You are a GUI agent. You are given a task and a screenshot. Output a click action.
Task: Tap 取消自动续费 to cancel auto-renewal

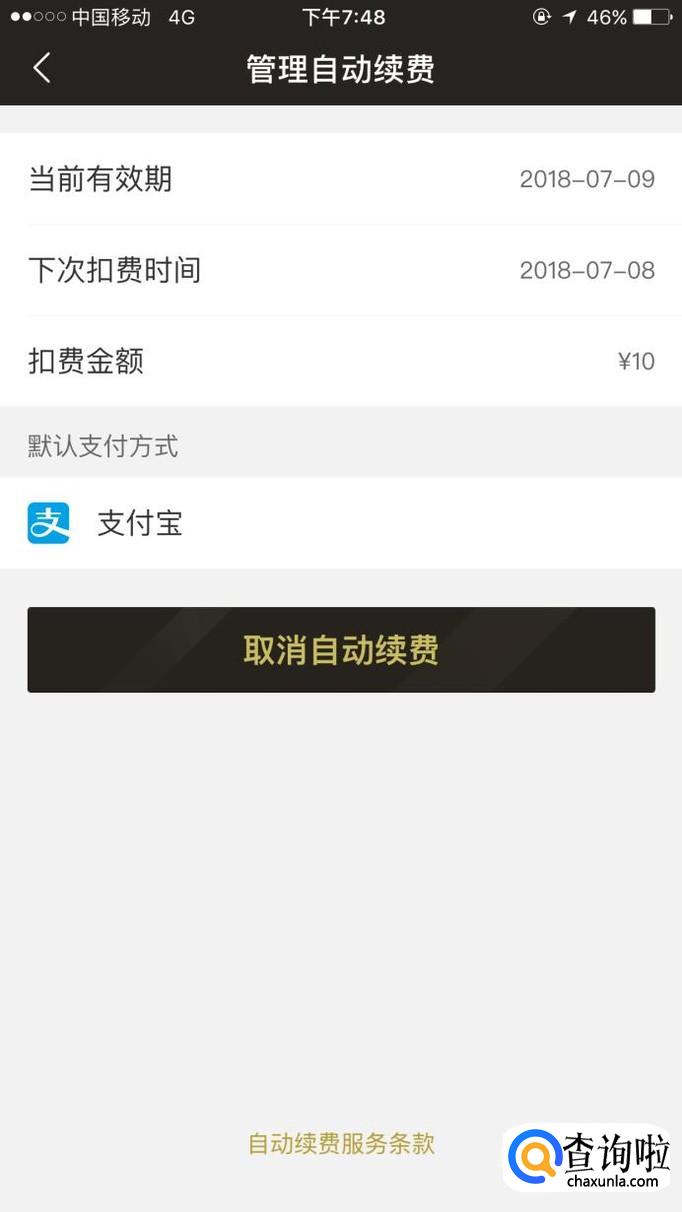(341, 650)
